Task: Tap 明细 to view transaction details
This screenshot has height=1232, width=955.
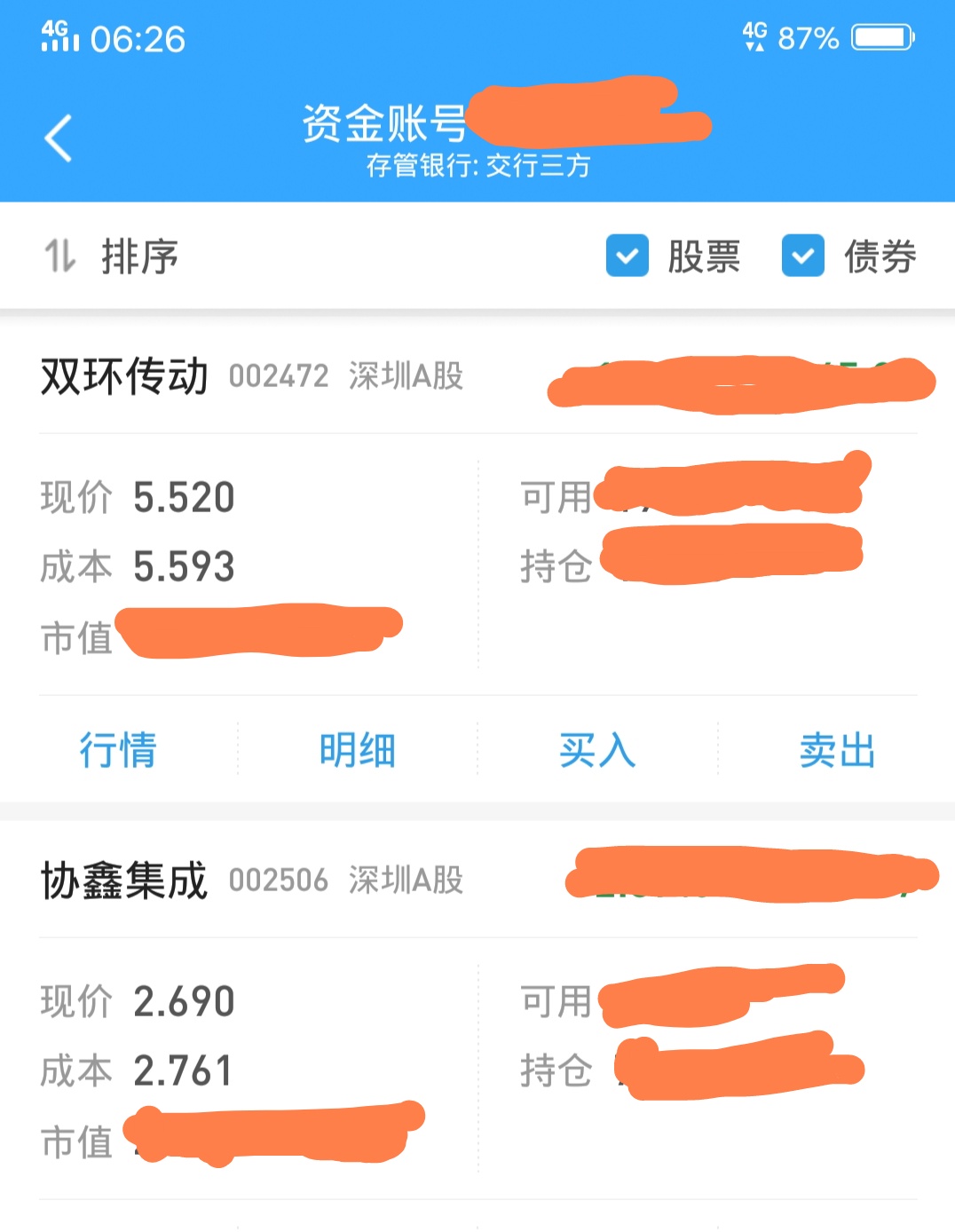Action: [x=358, y=750]
